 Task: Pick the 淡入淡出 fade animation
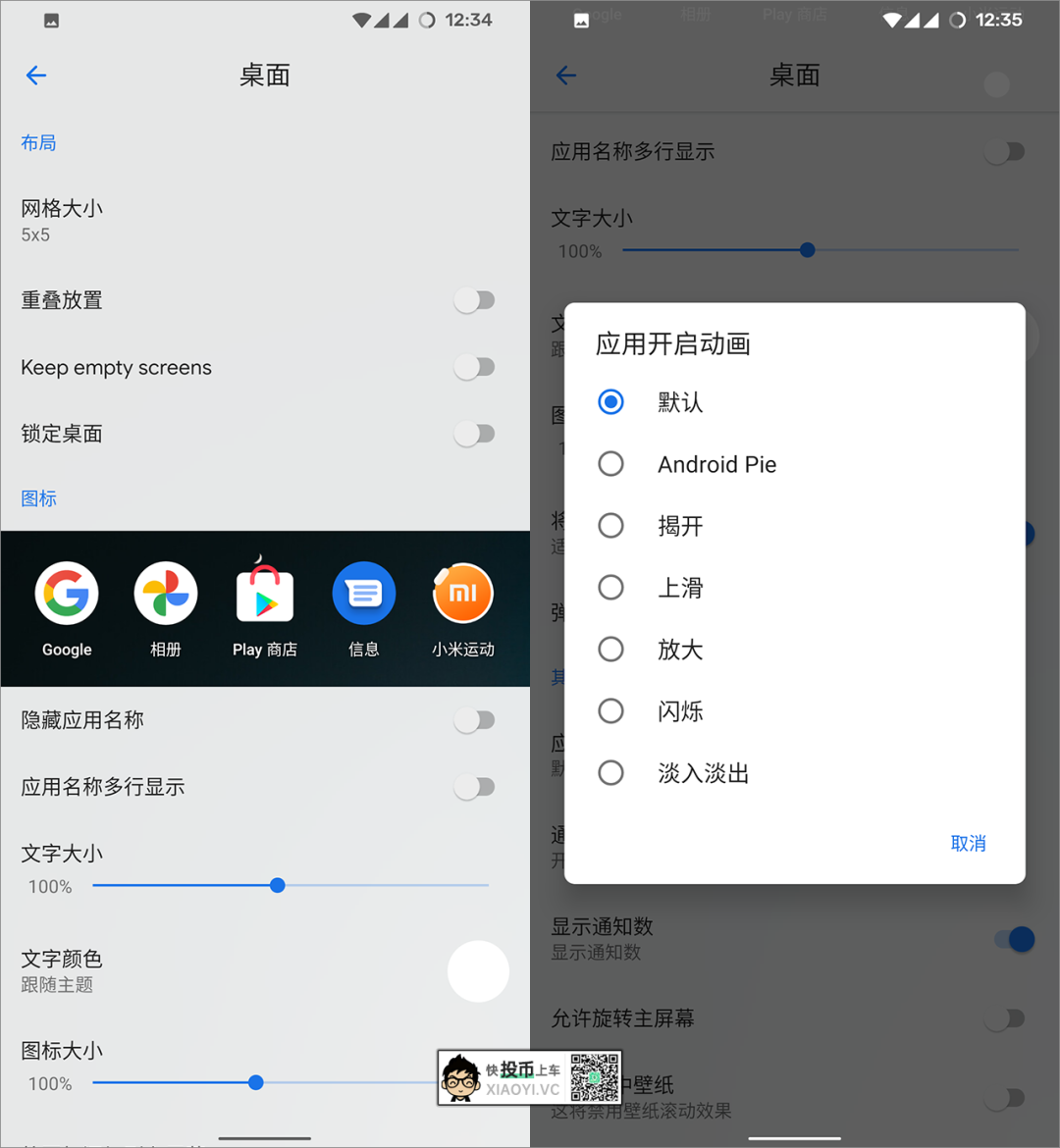point(611,773)
